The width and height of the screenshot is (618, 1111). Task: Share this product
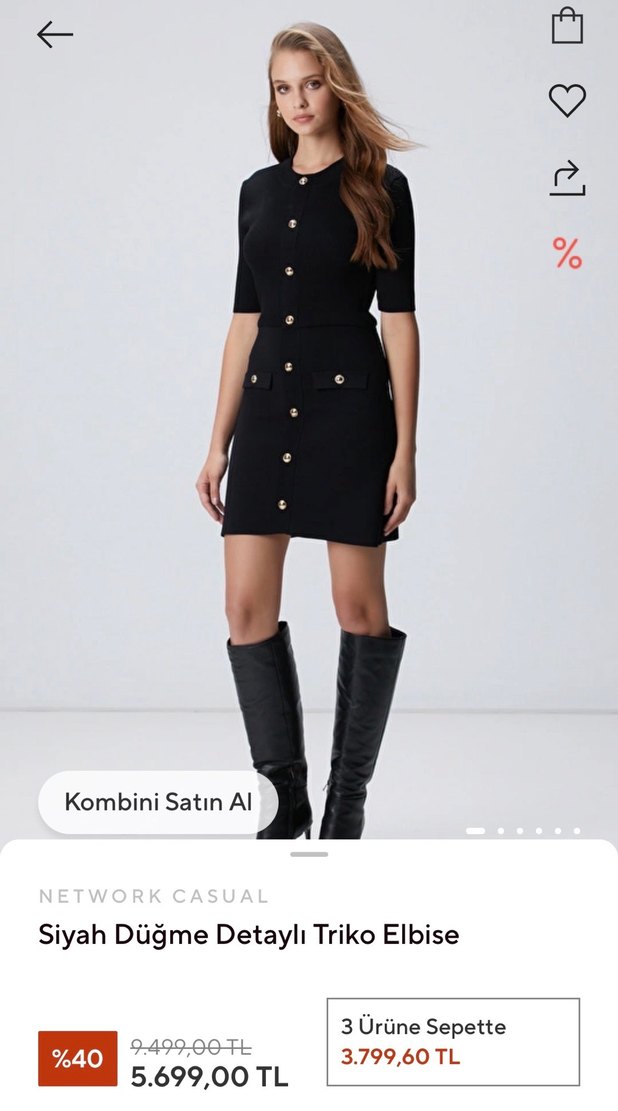tap(567, 178)
